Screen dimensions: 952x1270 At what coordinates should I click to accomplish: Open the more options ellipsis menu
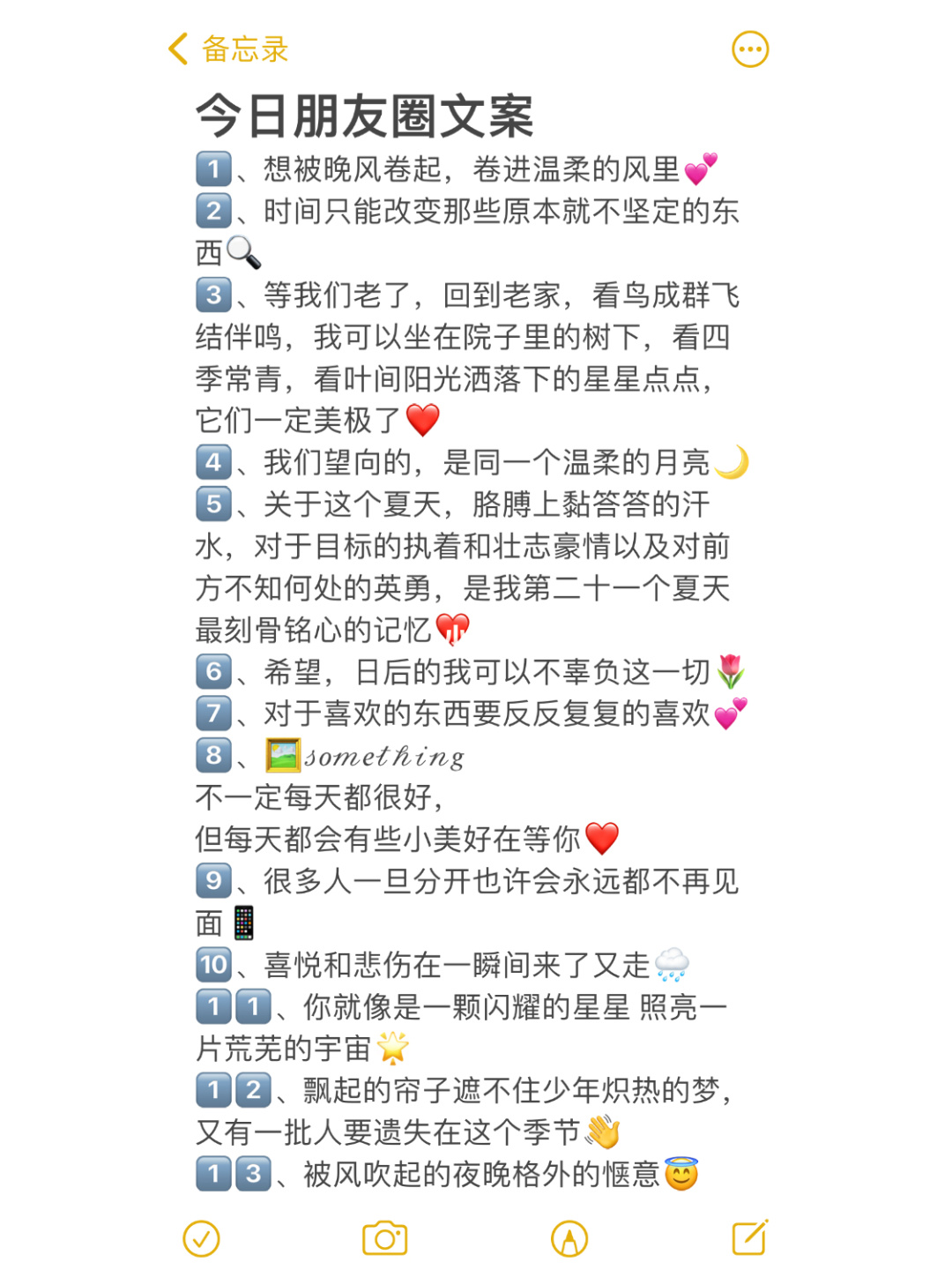750,49
